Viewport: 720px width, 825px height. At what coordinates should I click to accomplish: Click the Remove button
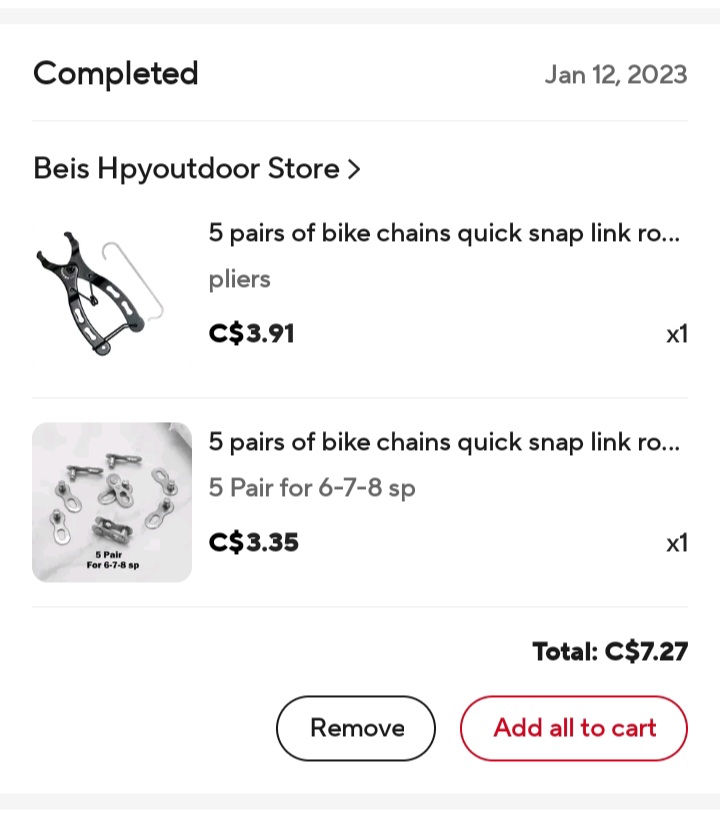point(356,728)
